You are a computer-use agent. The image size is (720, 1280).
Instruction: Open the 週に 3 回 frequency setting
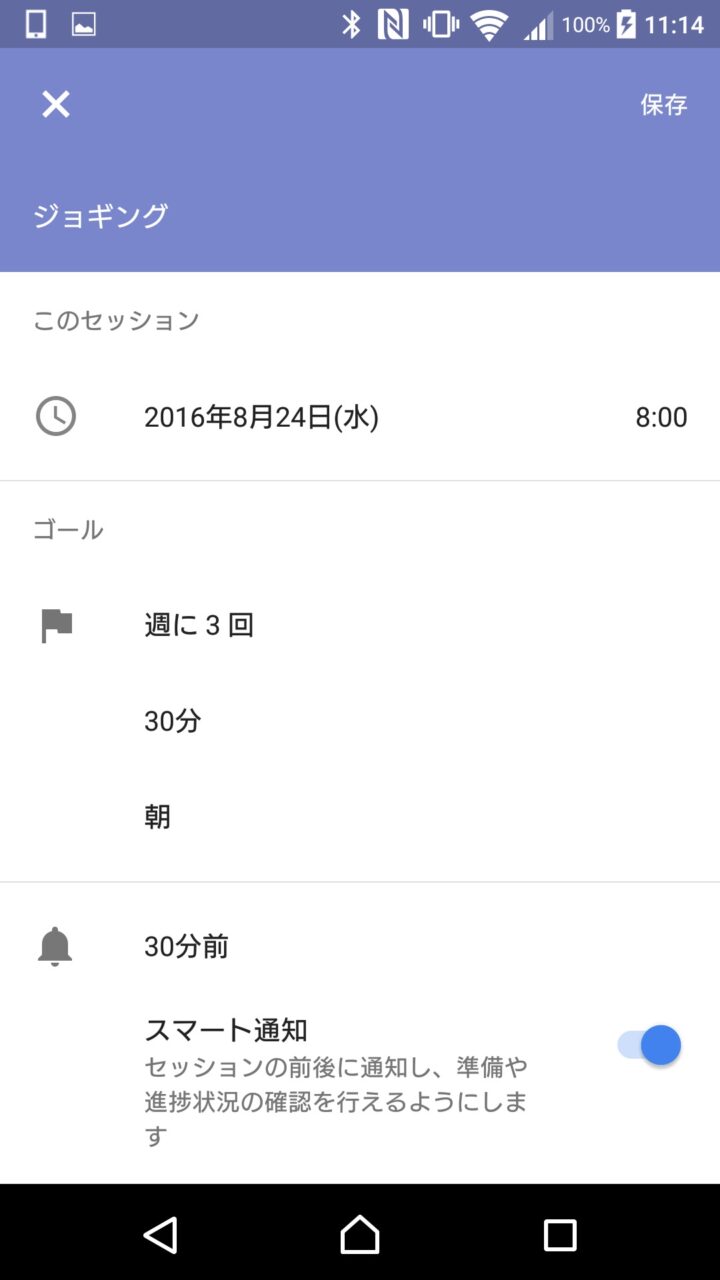pyautogui.click(x=199, y=626)
